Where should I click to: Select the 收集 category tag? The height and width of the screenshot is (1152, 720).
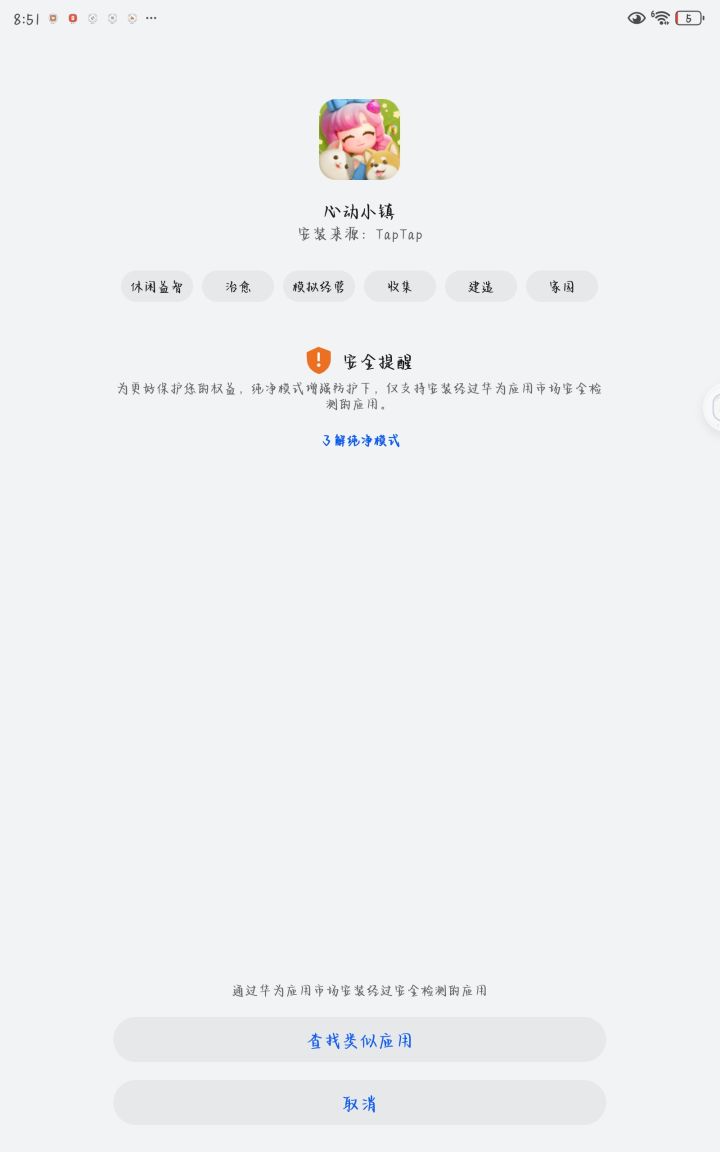400,286
